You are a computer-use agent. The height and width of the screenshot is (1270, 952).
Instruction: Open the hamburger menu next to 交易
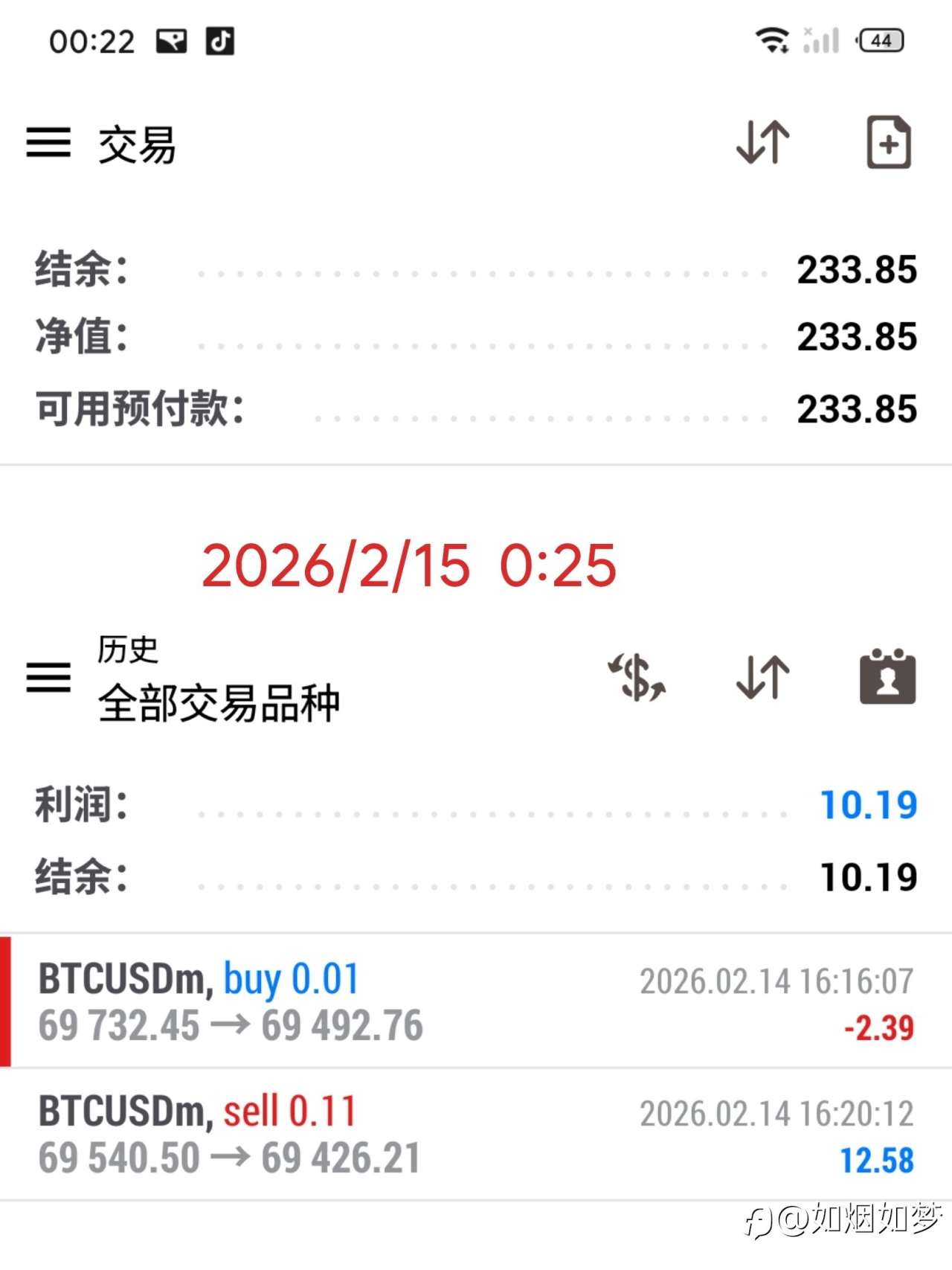tap(48, 143)
